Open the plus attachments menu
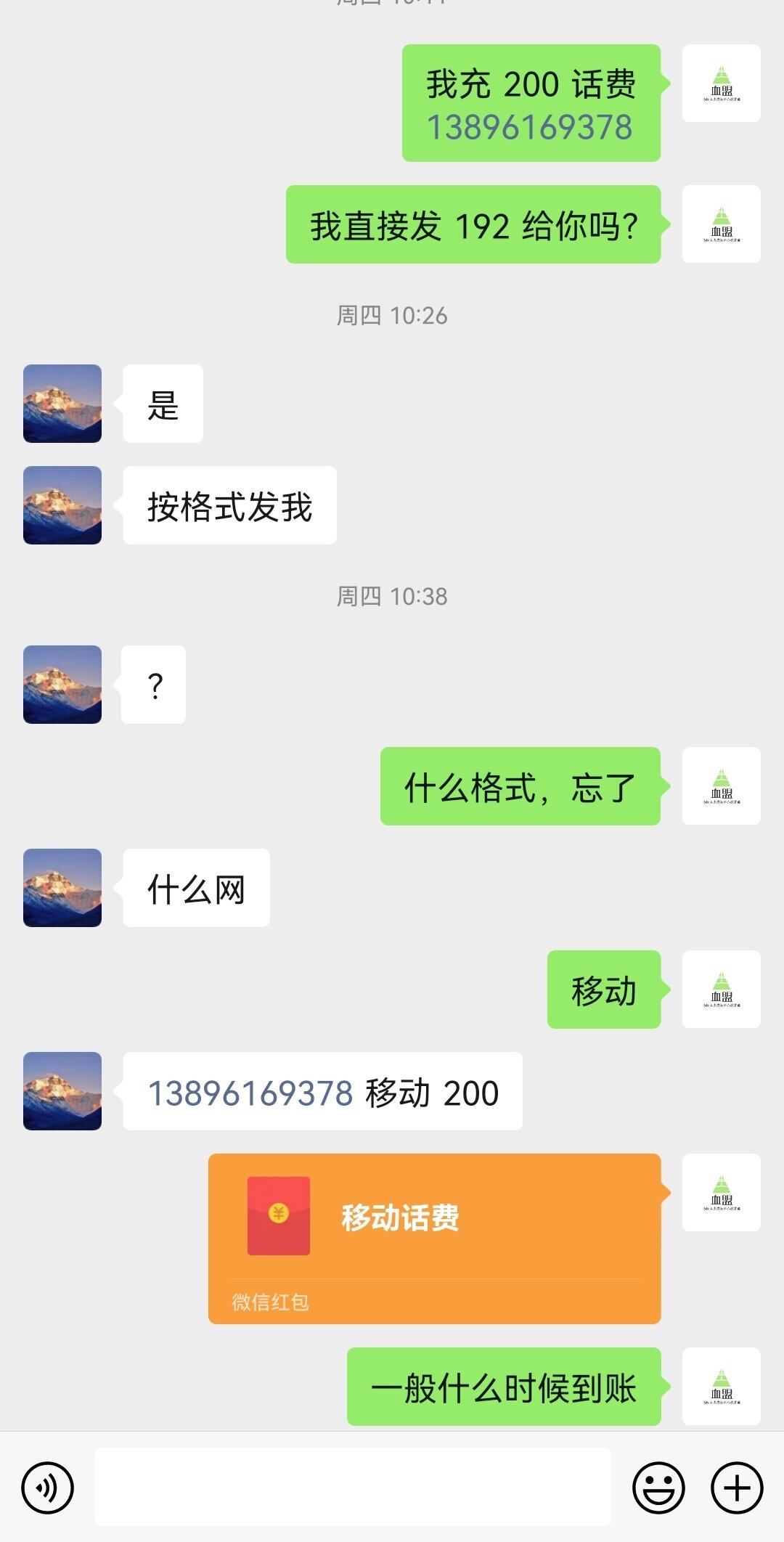This screenshot has height=1542, width=784. point(736,1488)
